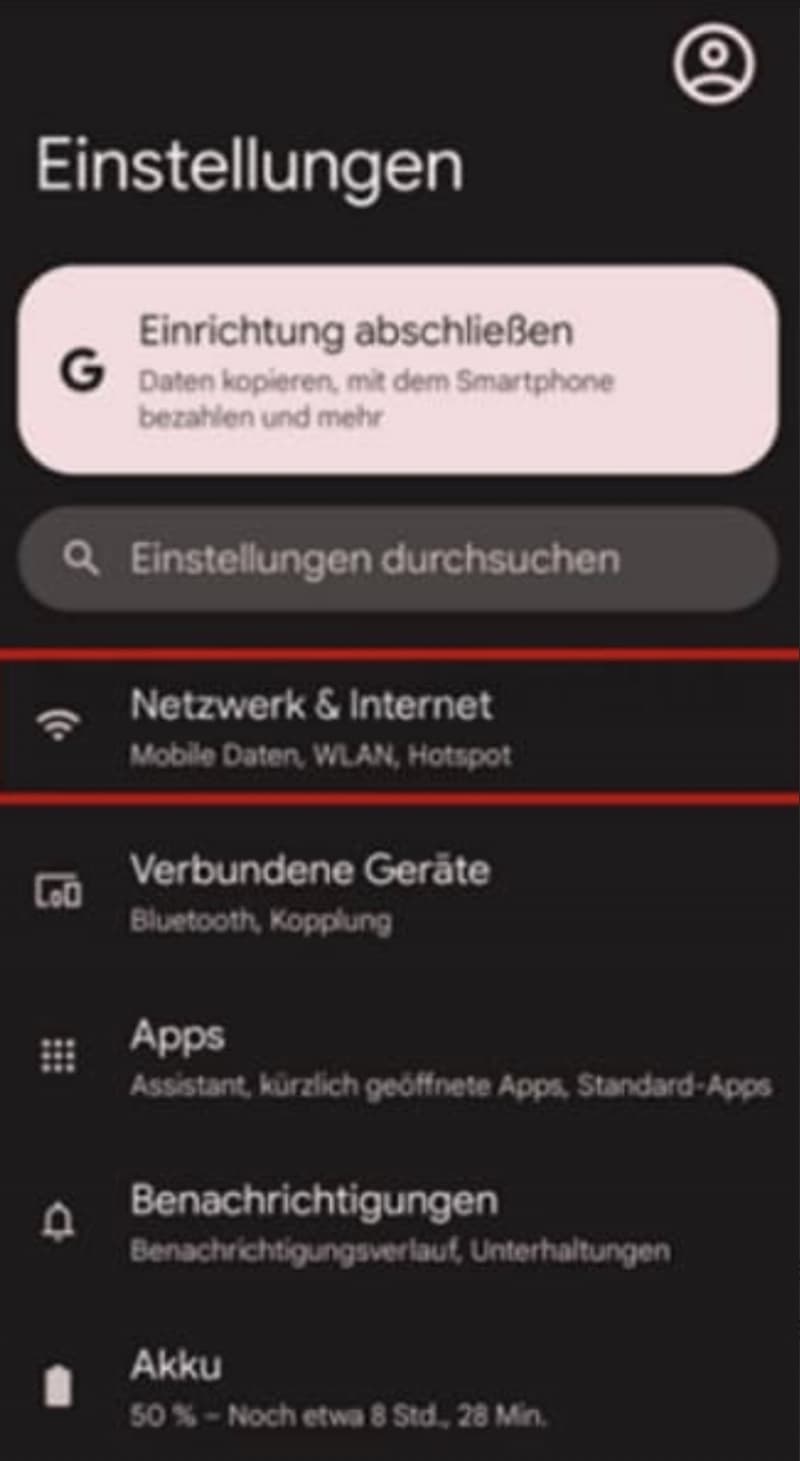Open Verbundene Geräte settings
This screenshot has height=1461, width=800.
click(x=400, y=891)
